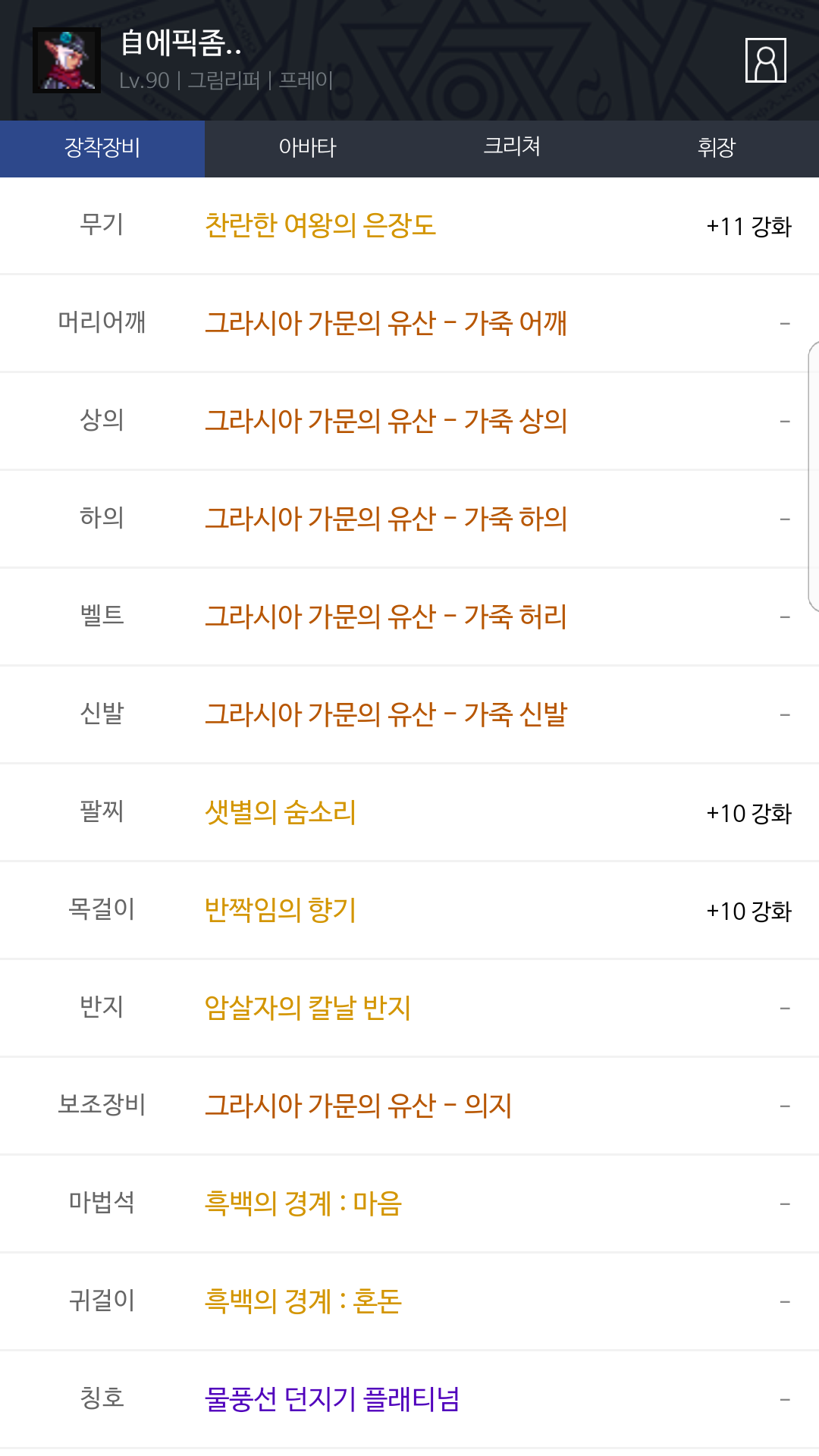Screen dimensions: 819x1456
Task: Open weapon item 찬란한 여왕의 은장도
Action: [x=320, y=225]
